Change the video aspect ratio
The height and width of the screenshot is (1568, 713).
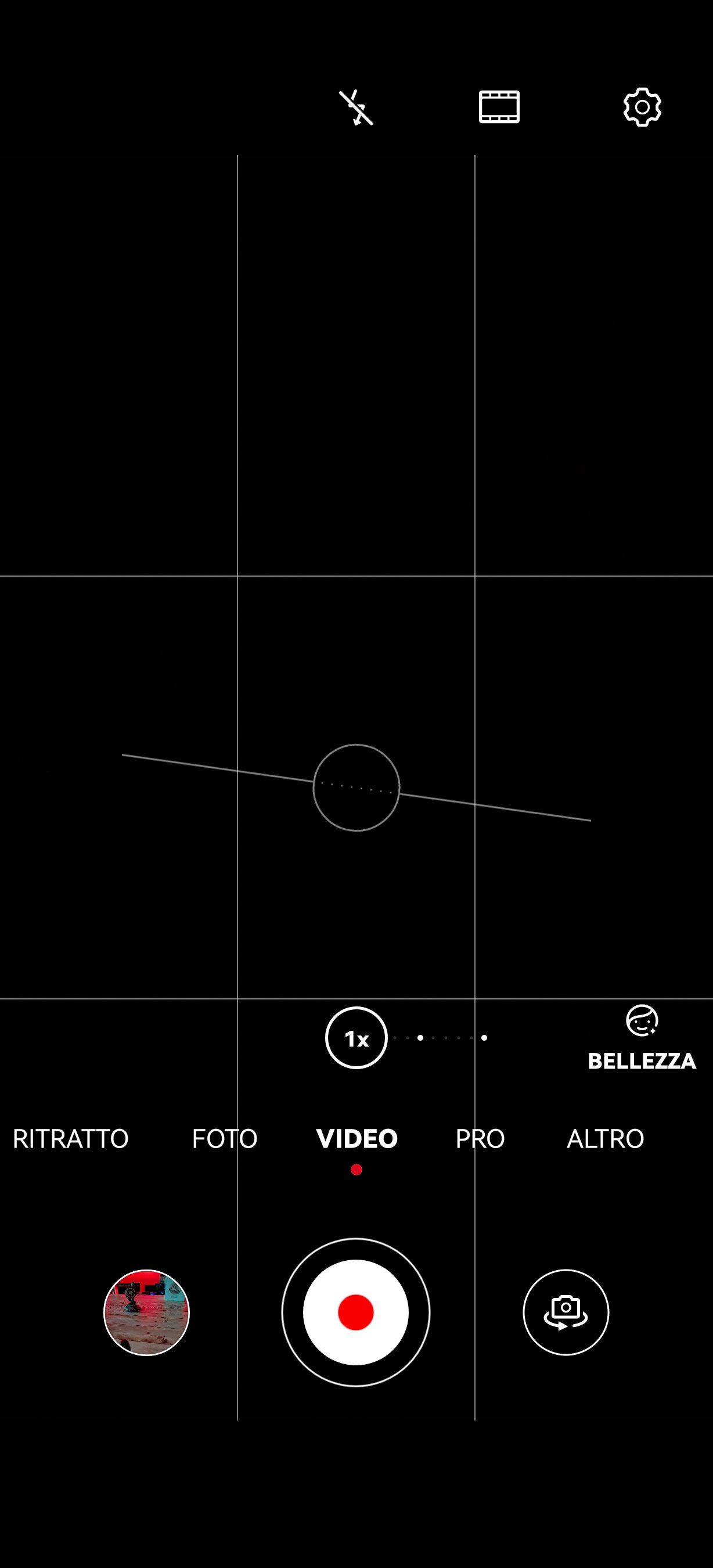(x=499, y=107)
